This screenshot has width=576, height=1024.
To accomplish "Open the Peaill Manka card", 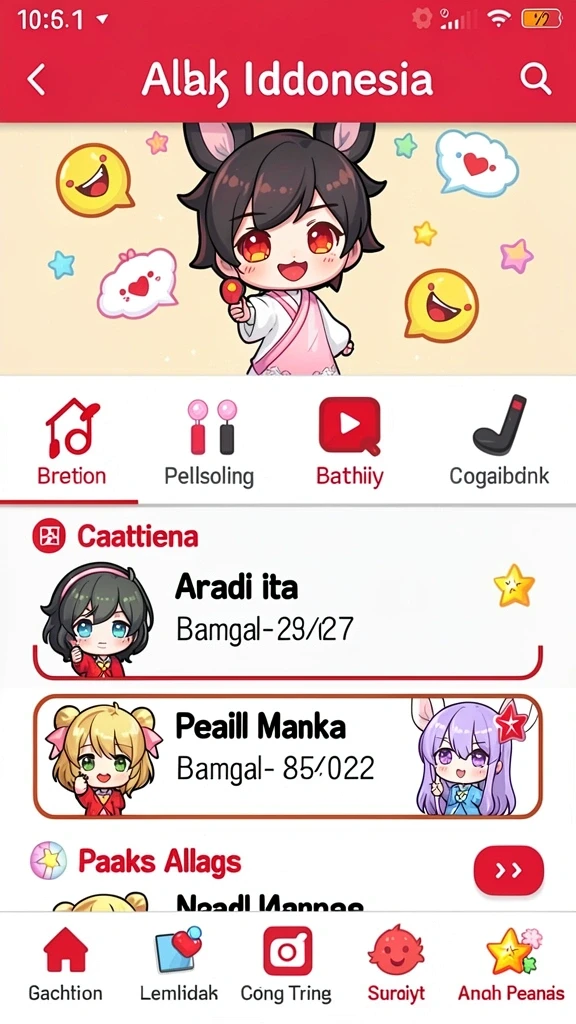I will click(x=287, y=756).
